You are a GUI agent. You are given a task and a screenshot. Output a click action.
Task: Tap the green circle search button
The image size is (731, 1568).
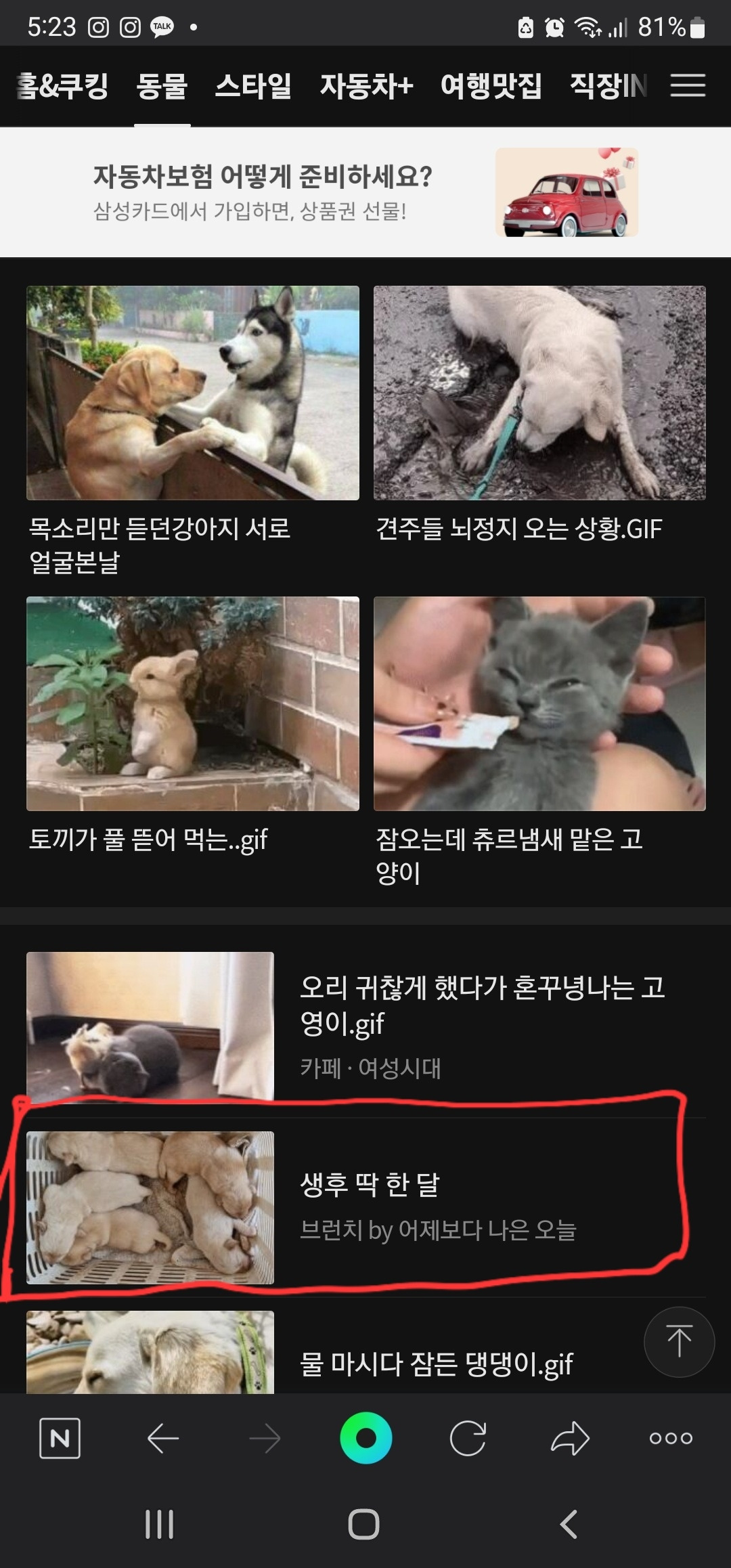pyautogui.click(x=366, y=1438)
